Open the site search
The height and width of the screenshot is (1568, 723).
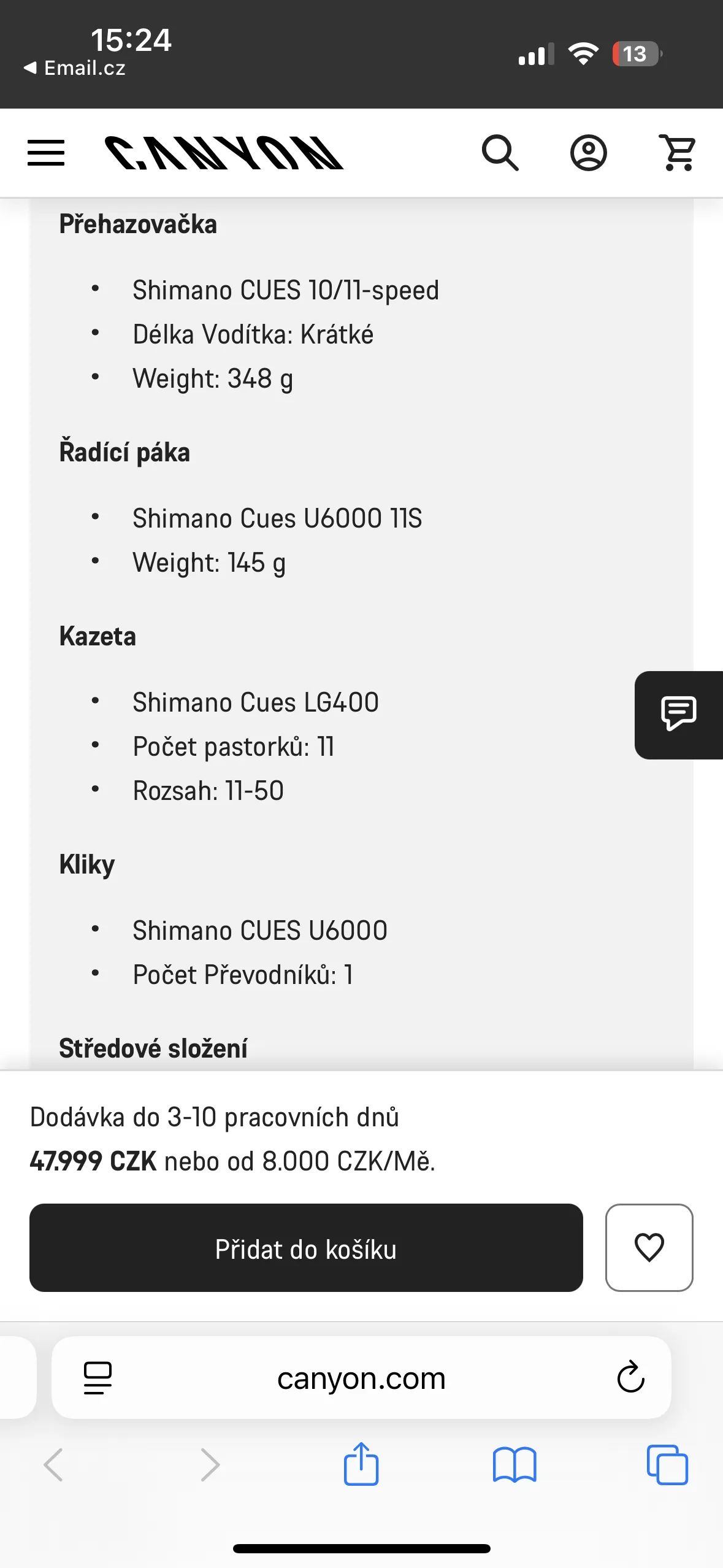500,153
